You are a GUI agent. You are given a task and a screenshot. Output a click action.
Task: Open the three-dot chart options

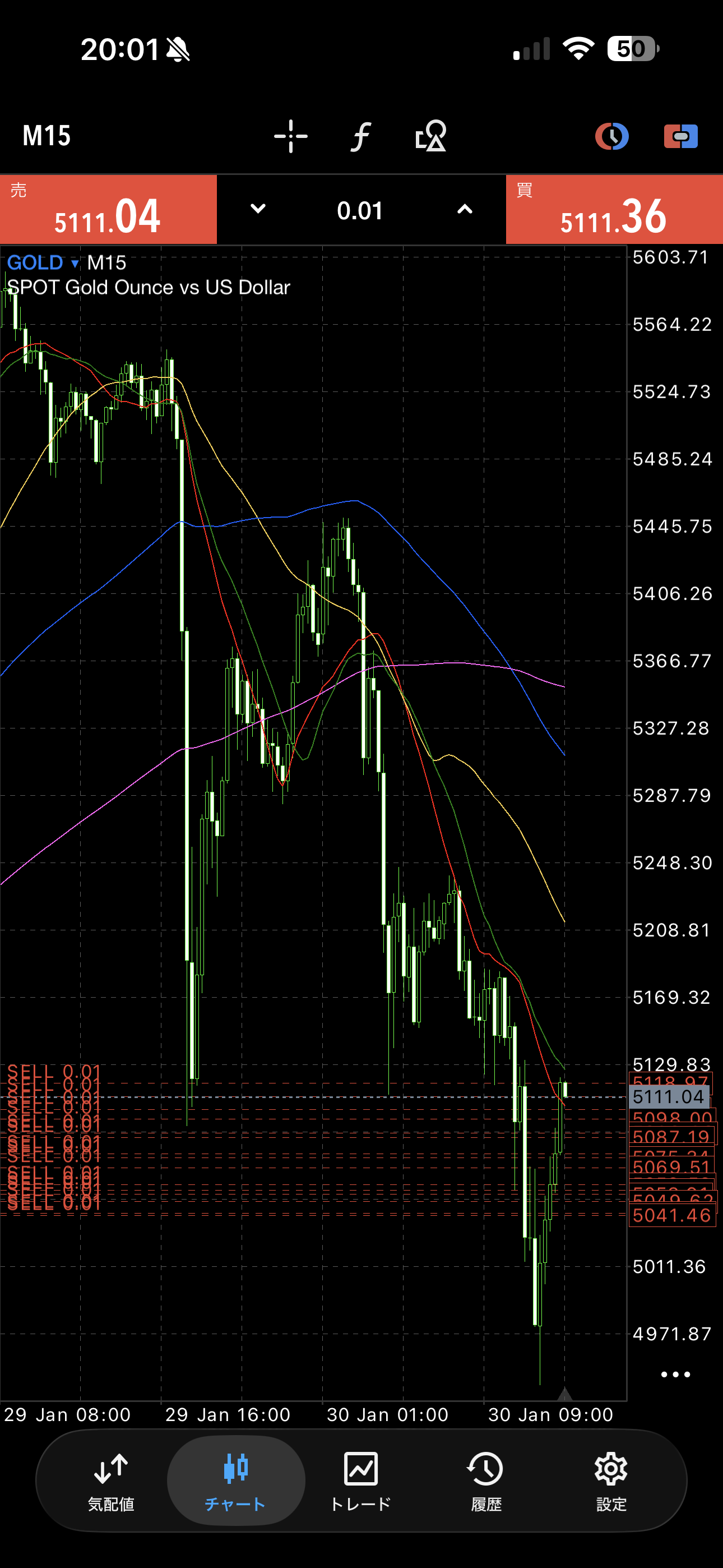pyautogui.click(x=675, y=1374)
